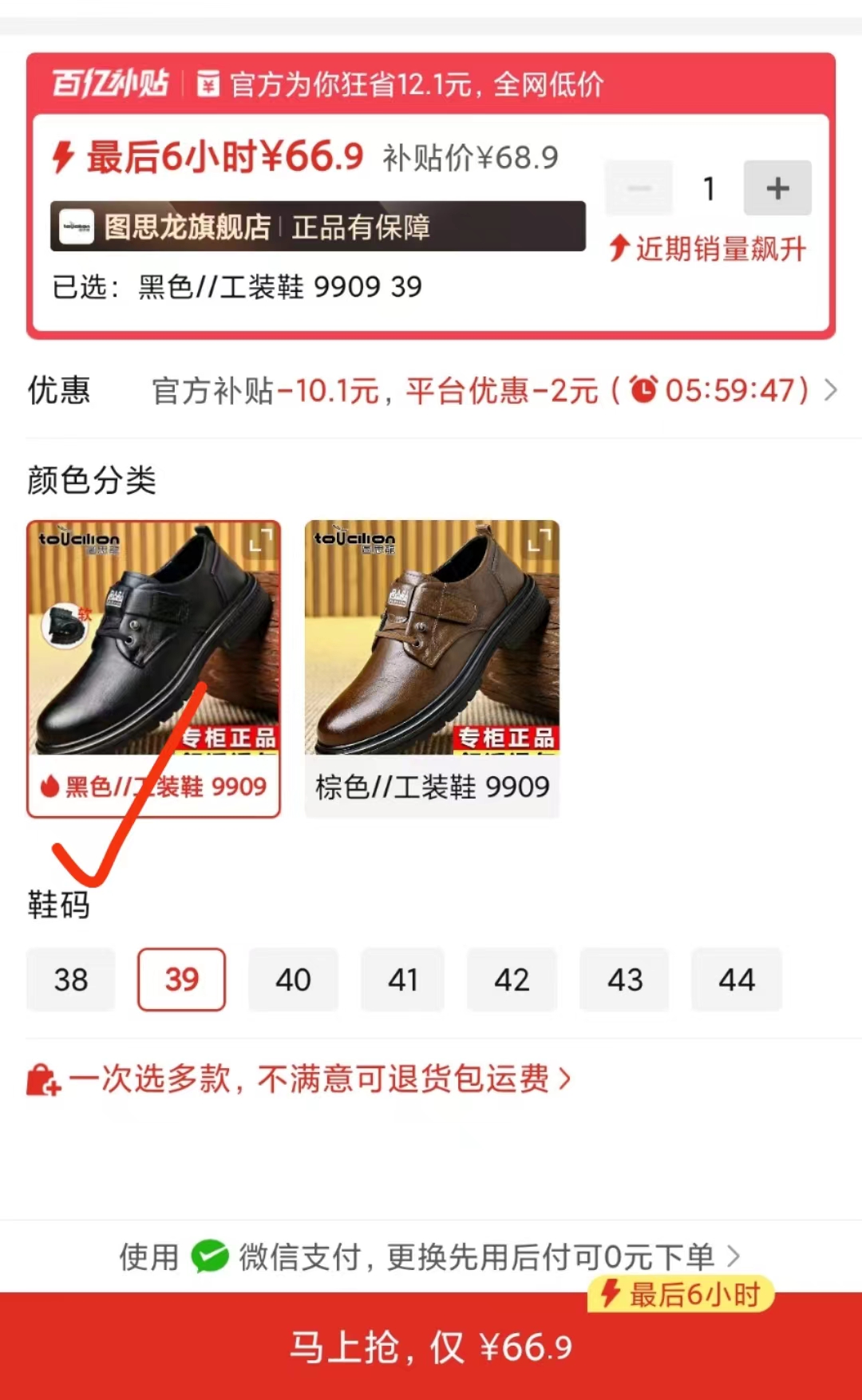Choose shoe size 42
Viewport: 862px width, 1400px height.
[x=512, y=980]
